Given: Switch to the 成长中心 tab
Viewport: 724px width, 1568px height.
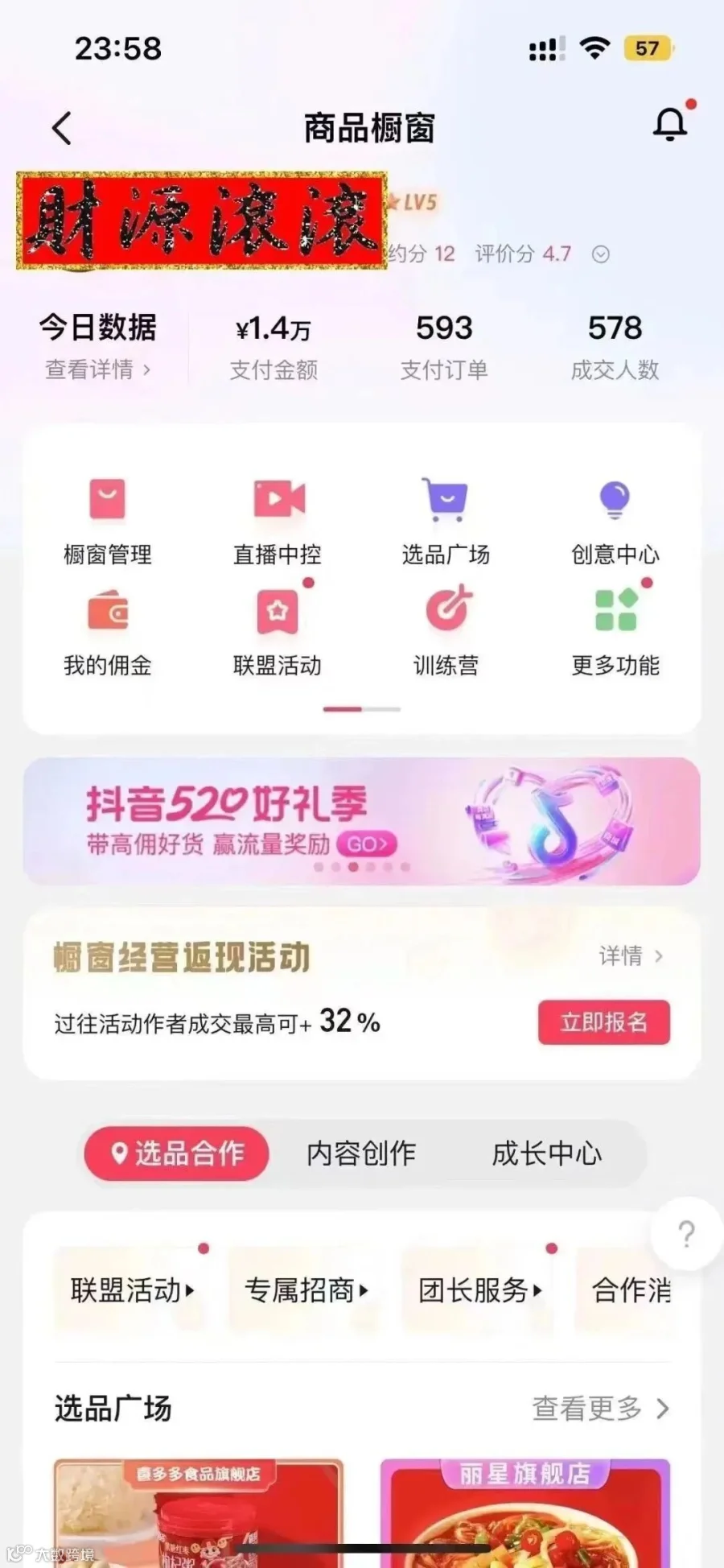Looking at the screenshot, I should pos(547,1153).
